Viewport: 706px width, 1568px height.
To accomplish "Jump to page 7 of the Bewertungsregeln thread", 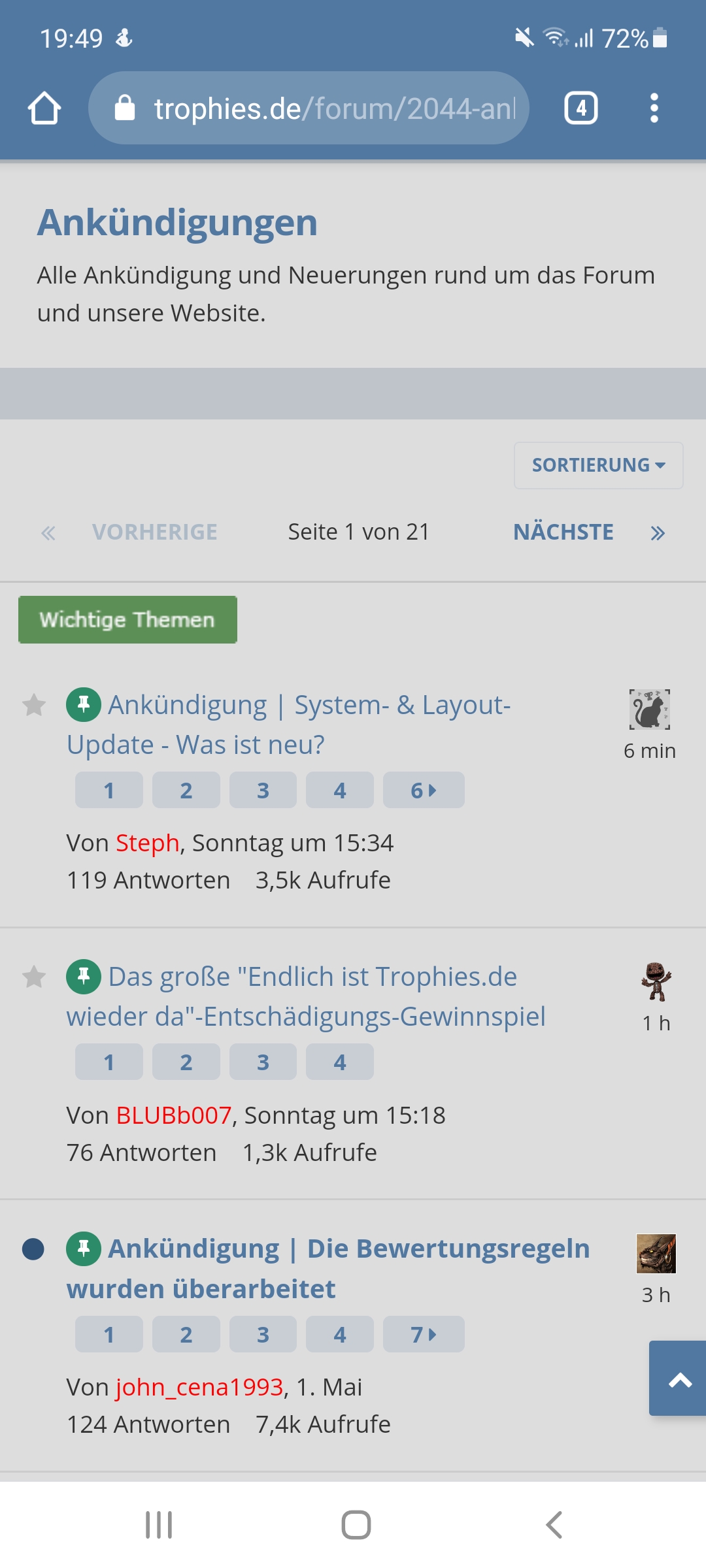I will pos(424,1335).
